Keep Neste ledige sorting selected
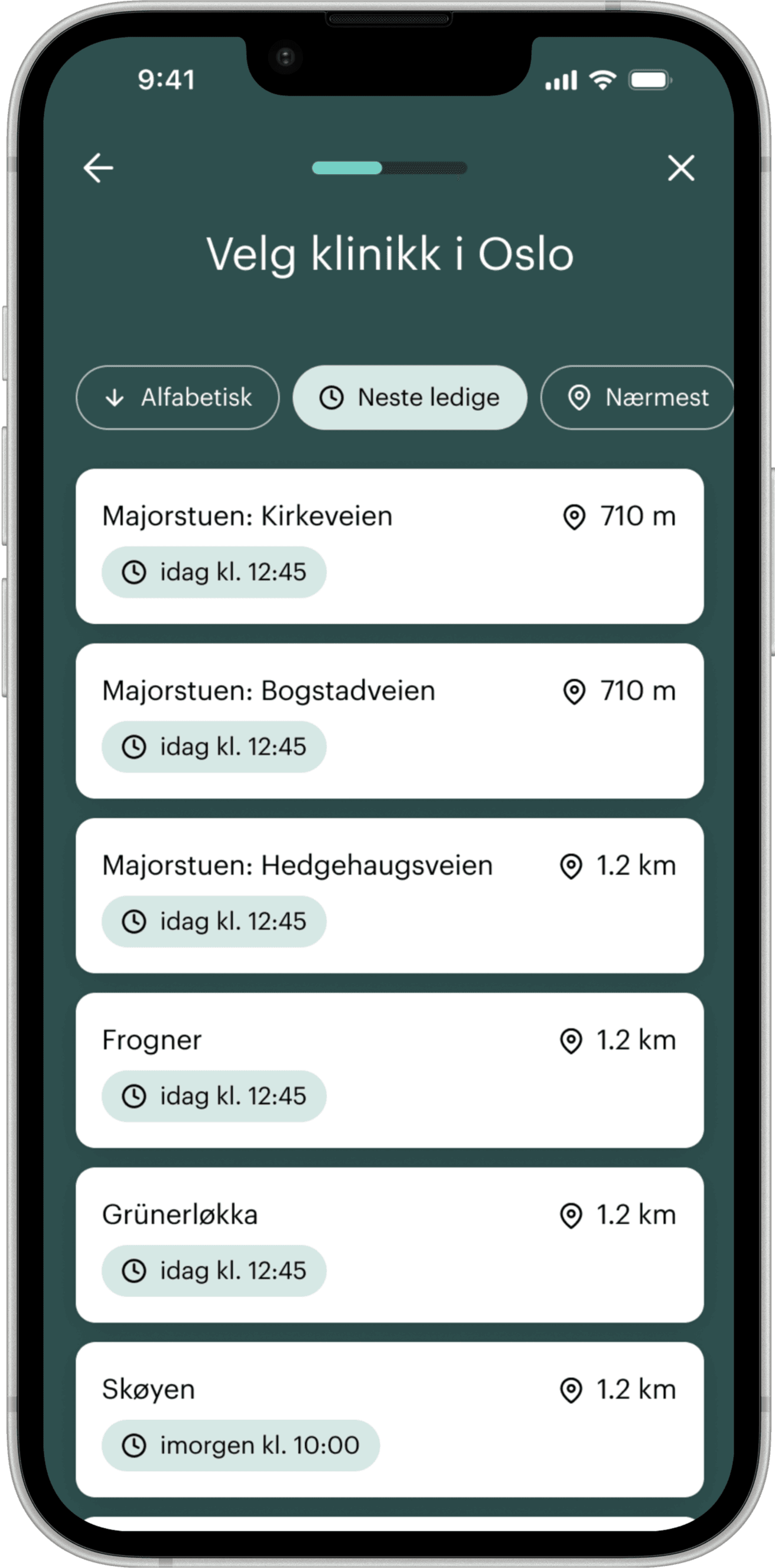Image resolution: width=775 pixels, height=1568 pixels. coord(409,397)
